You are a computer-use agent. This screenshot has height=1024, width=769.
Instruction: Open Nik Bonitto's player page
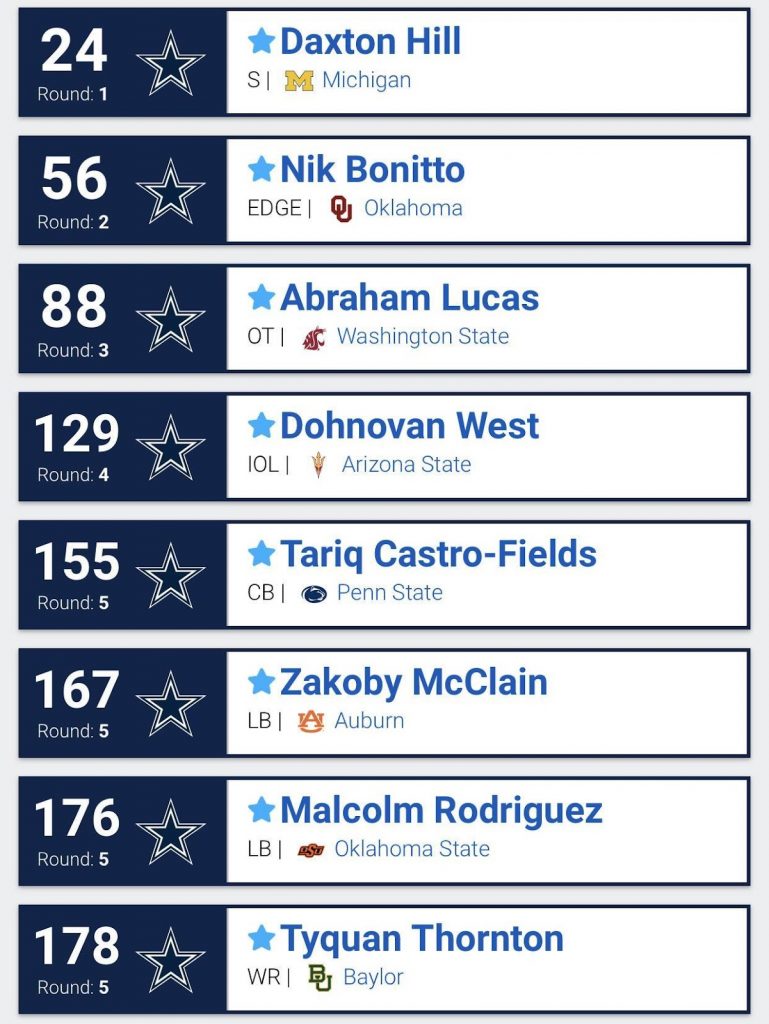pyautogui.click(x=372, y=169)
